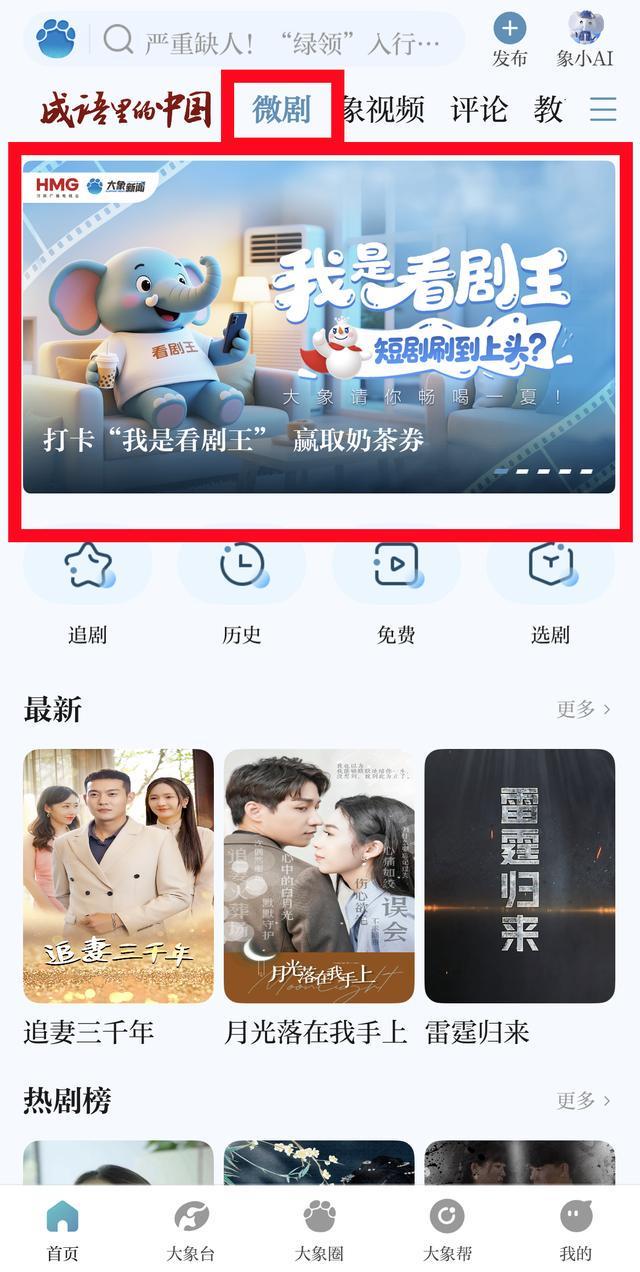Image resolution: width=640 pixels, height=1272 pixels.
Task: Go to the 大象台 tab
Action: pyautogui.click(x=190, y=1229)
